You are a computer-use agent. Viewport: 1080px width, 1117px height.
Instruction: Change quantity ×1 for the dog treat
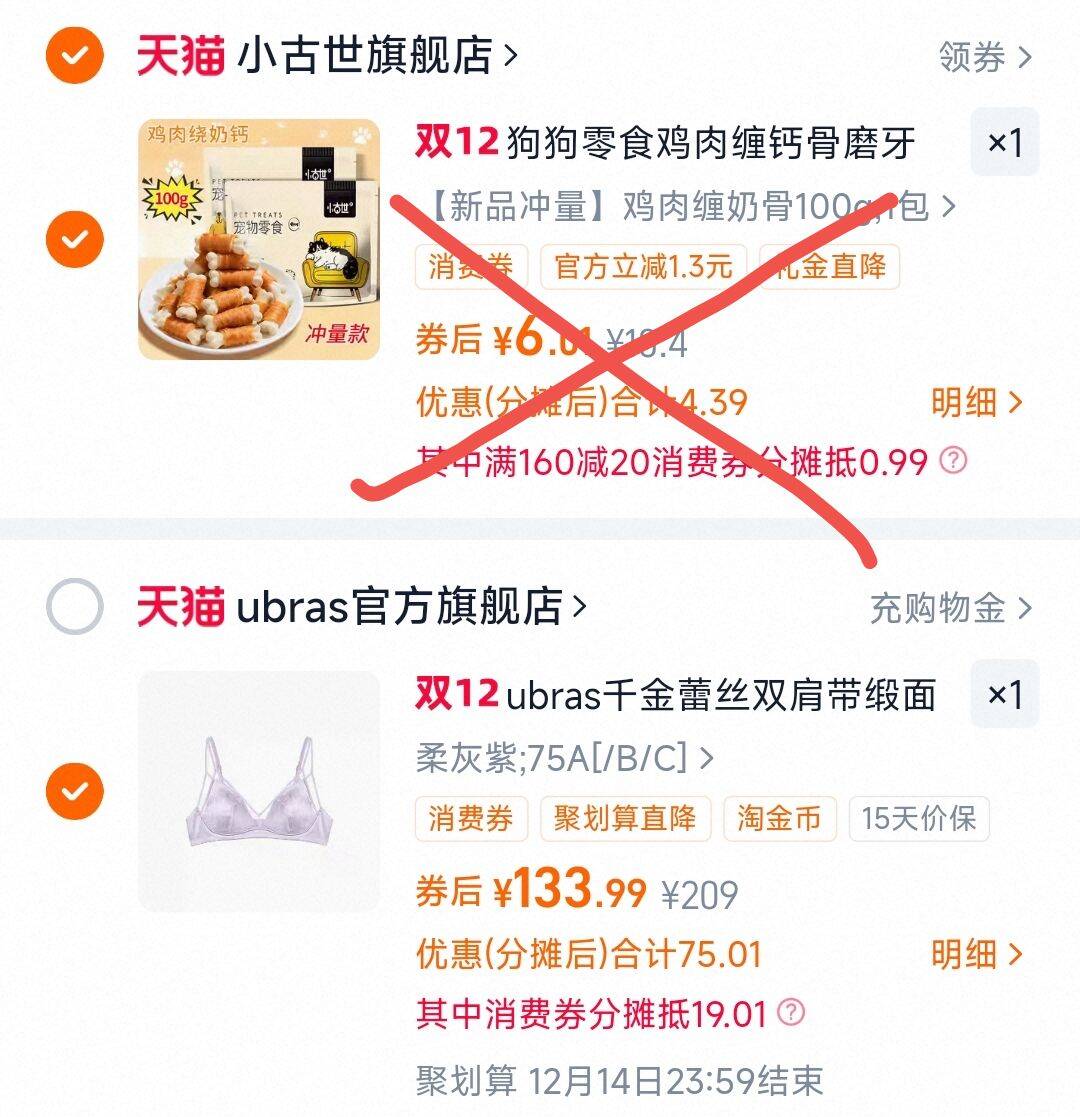click(1005, 142)
